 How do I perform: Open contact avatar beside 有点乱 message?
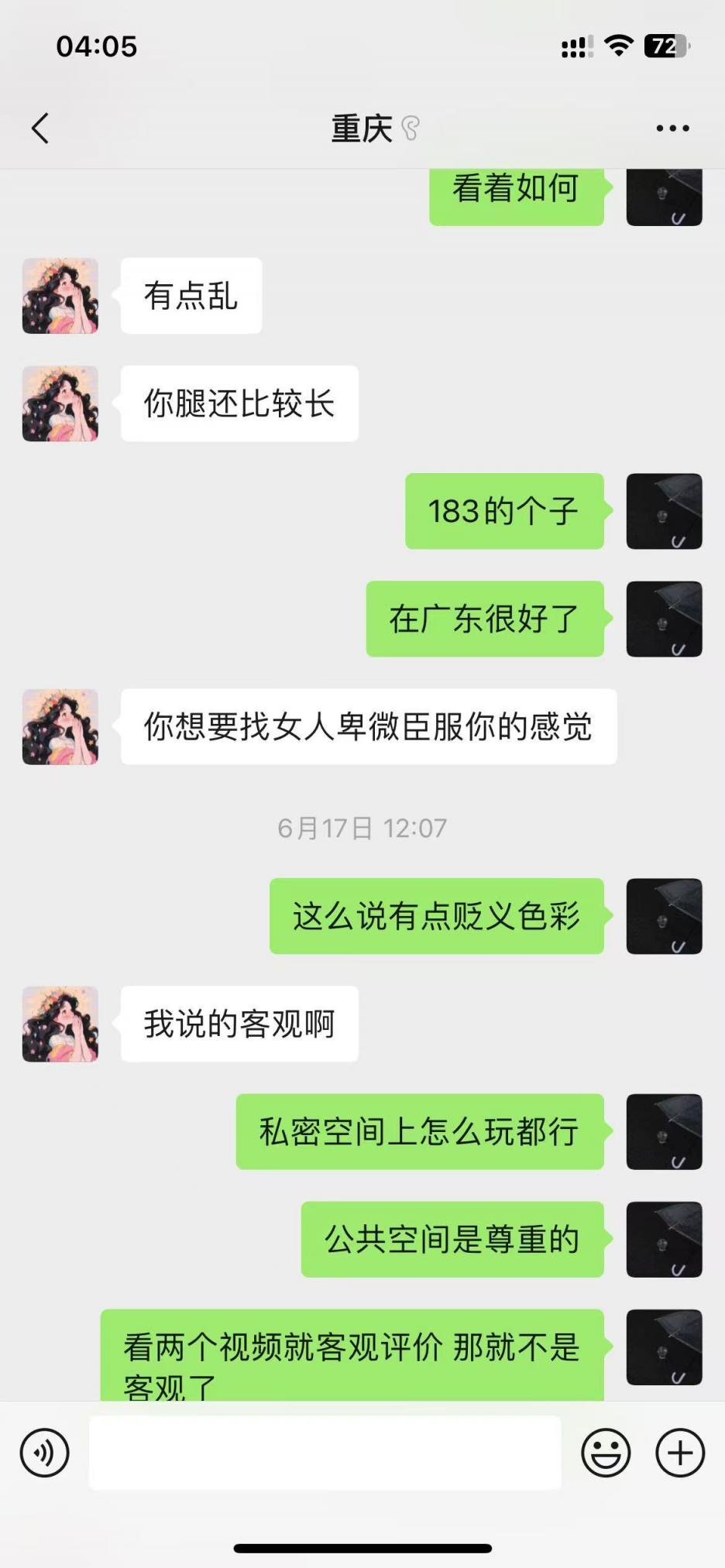coord(60,296)
